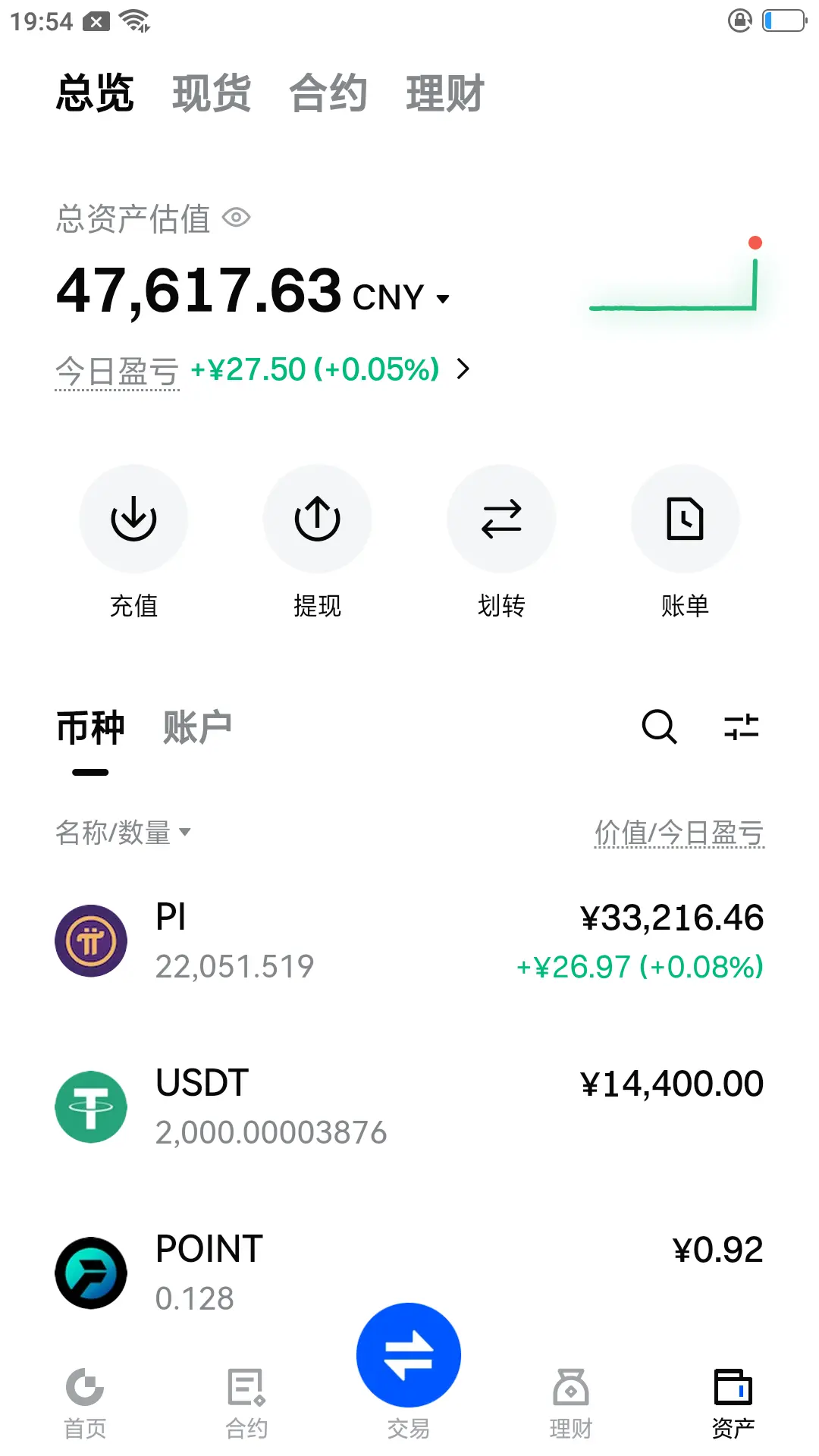Tap the 充值 deposit button
Image resolution: width=819 pixels, height=1456 pixels.
tap(133, 543)
